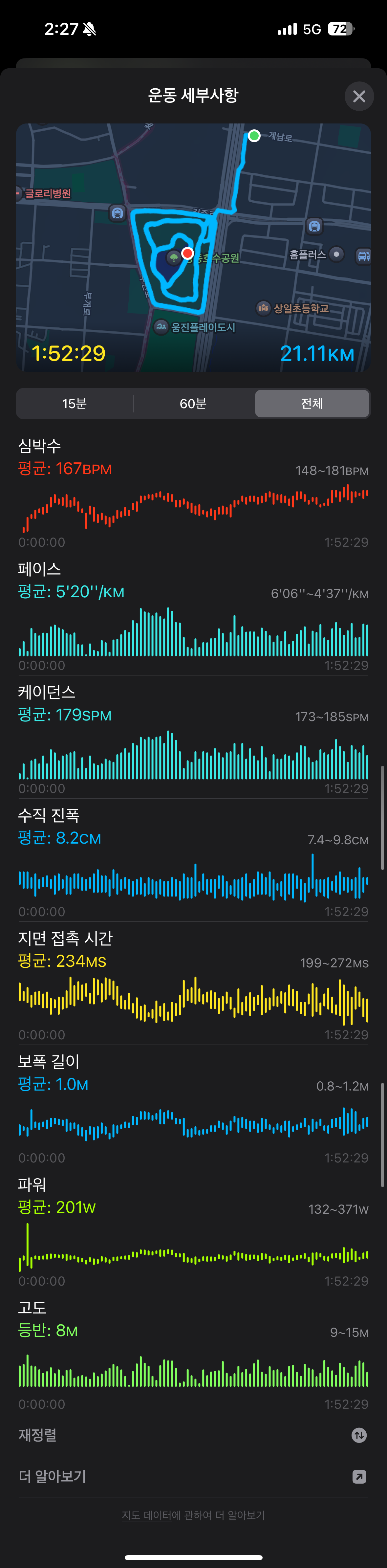Screen dimensions: 387x1568
Task: Open the workout route map
Action: (193, 247)
